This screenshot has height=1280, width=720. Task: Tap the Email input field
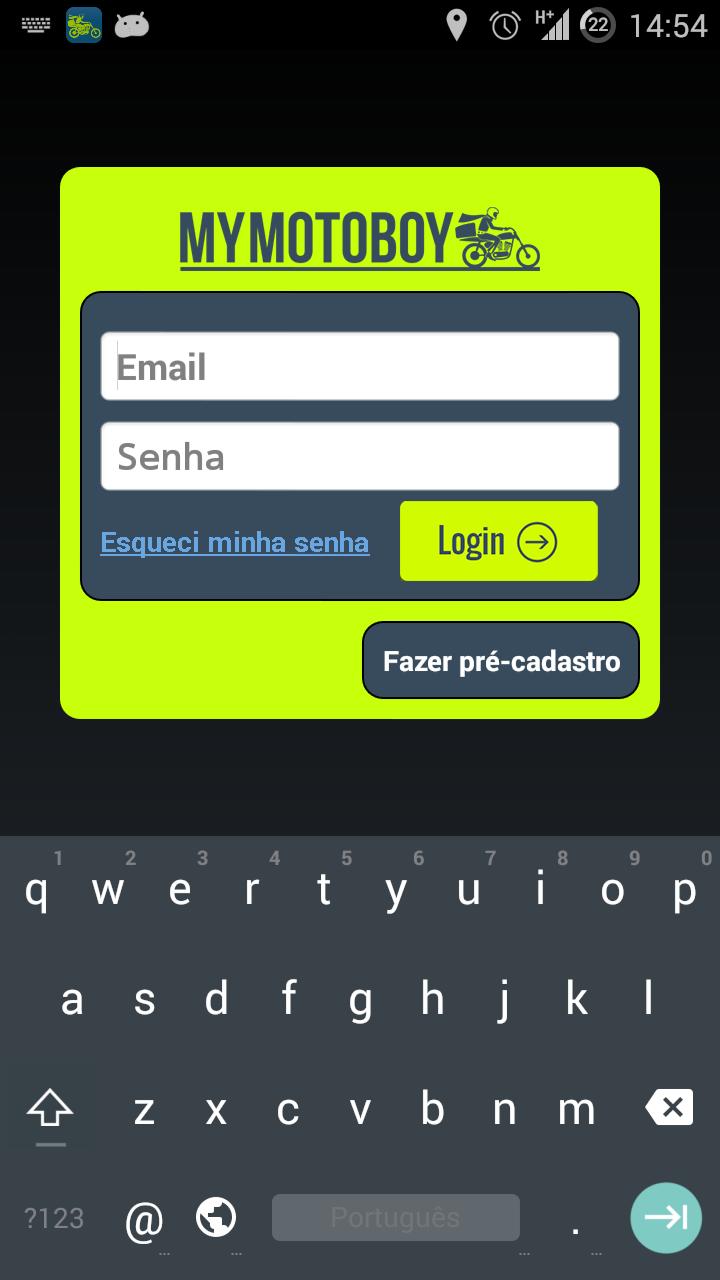coord(360,367)
